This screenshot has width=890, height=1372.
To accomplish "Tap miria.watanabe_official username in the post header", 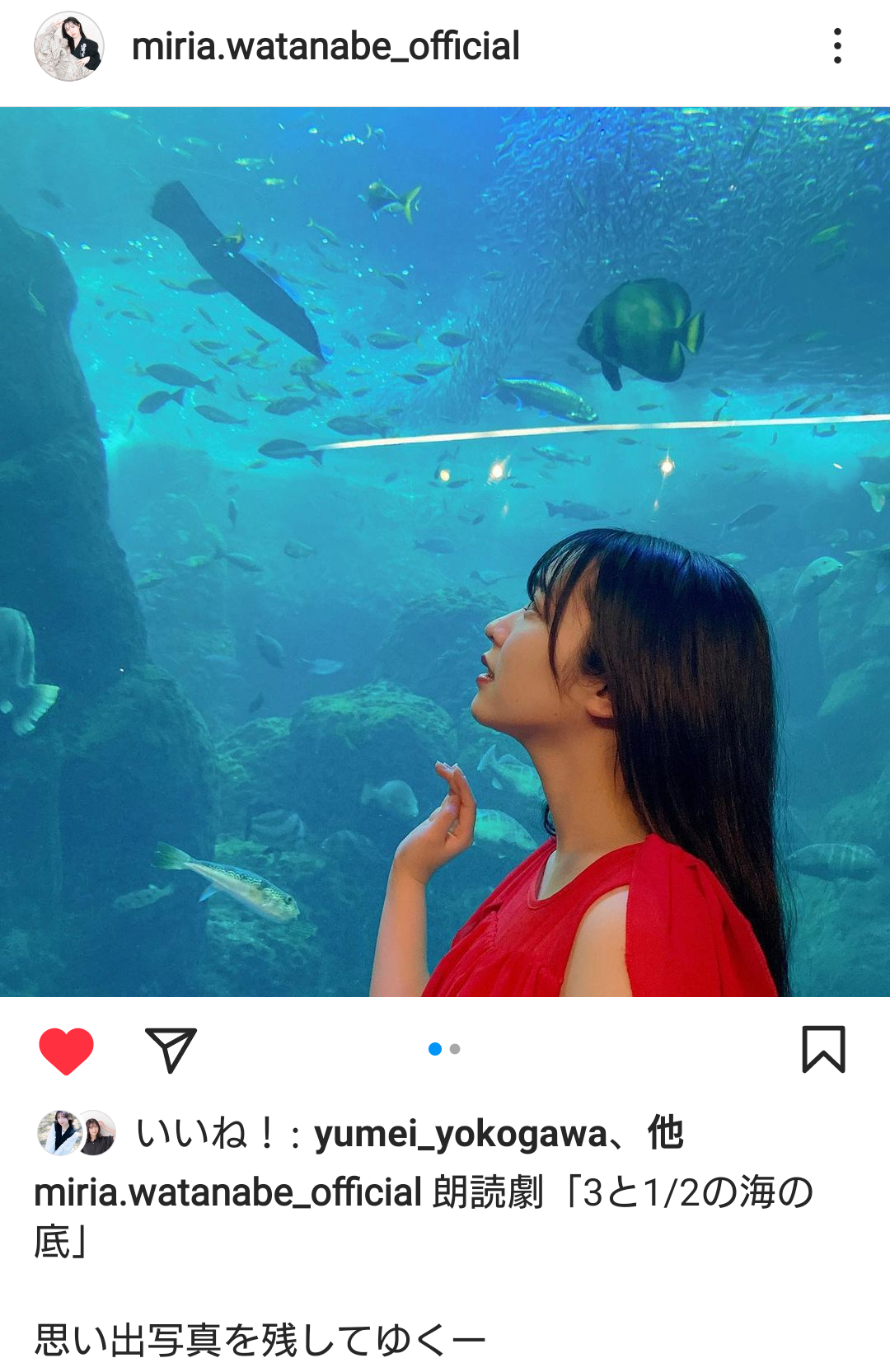I will [326, 47].
